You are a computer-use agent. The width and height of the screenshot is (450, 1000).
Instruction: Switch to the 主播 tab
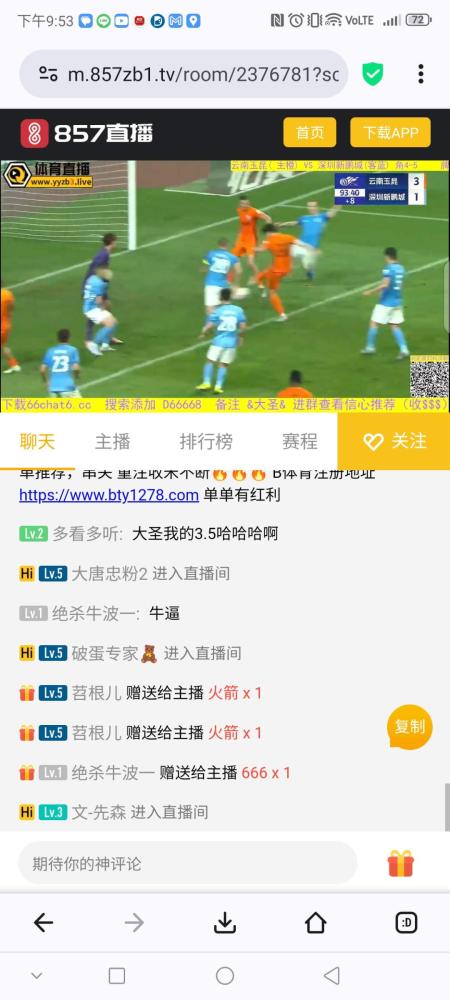(x=113, y=441)
